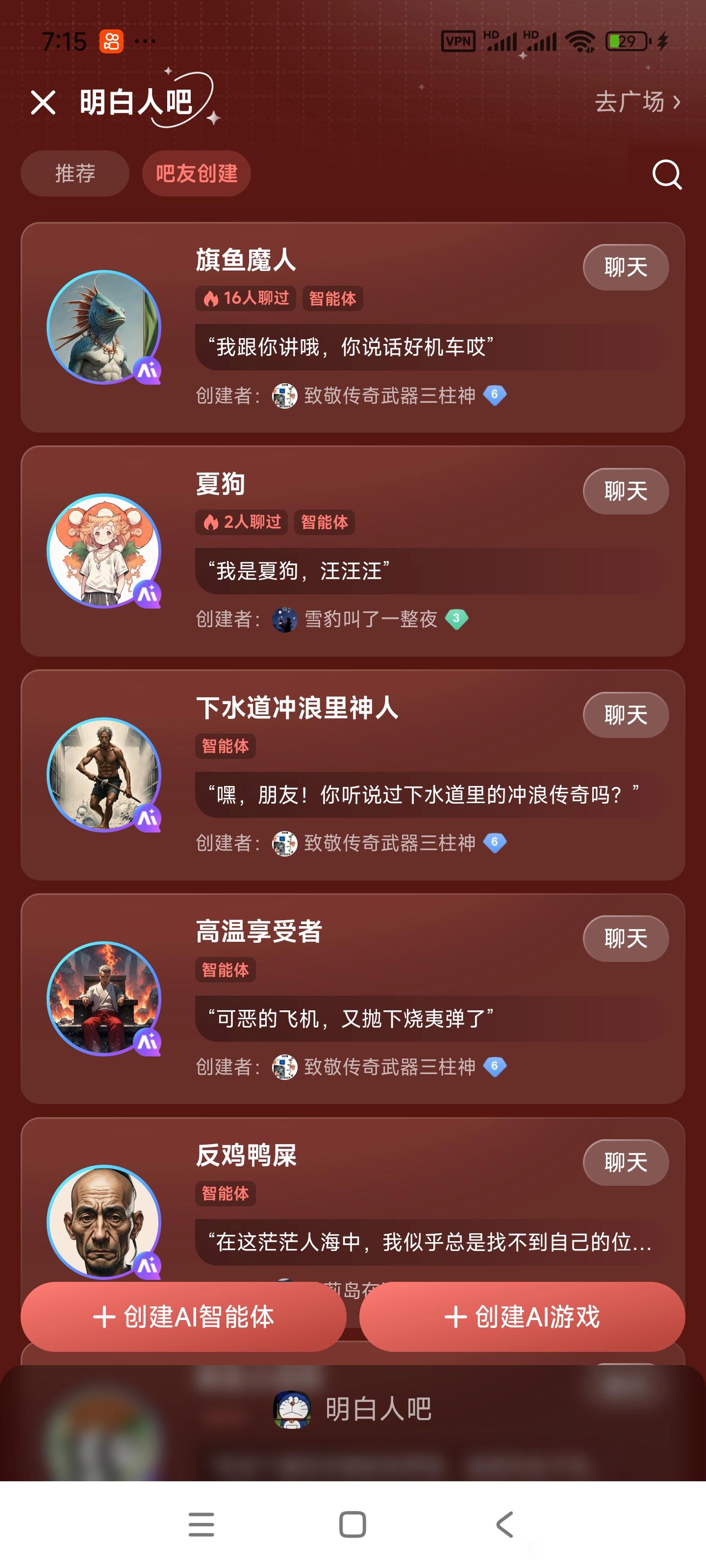This screenshot has height=1568, width=706.
Task: Start a chat with 反鸡鸭屎
Action: (625, 1162)
